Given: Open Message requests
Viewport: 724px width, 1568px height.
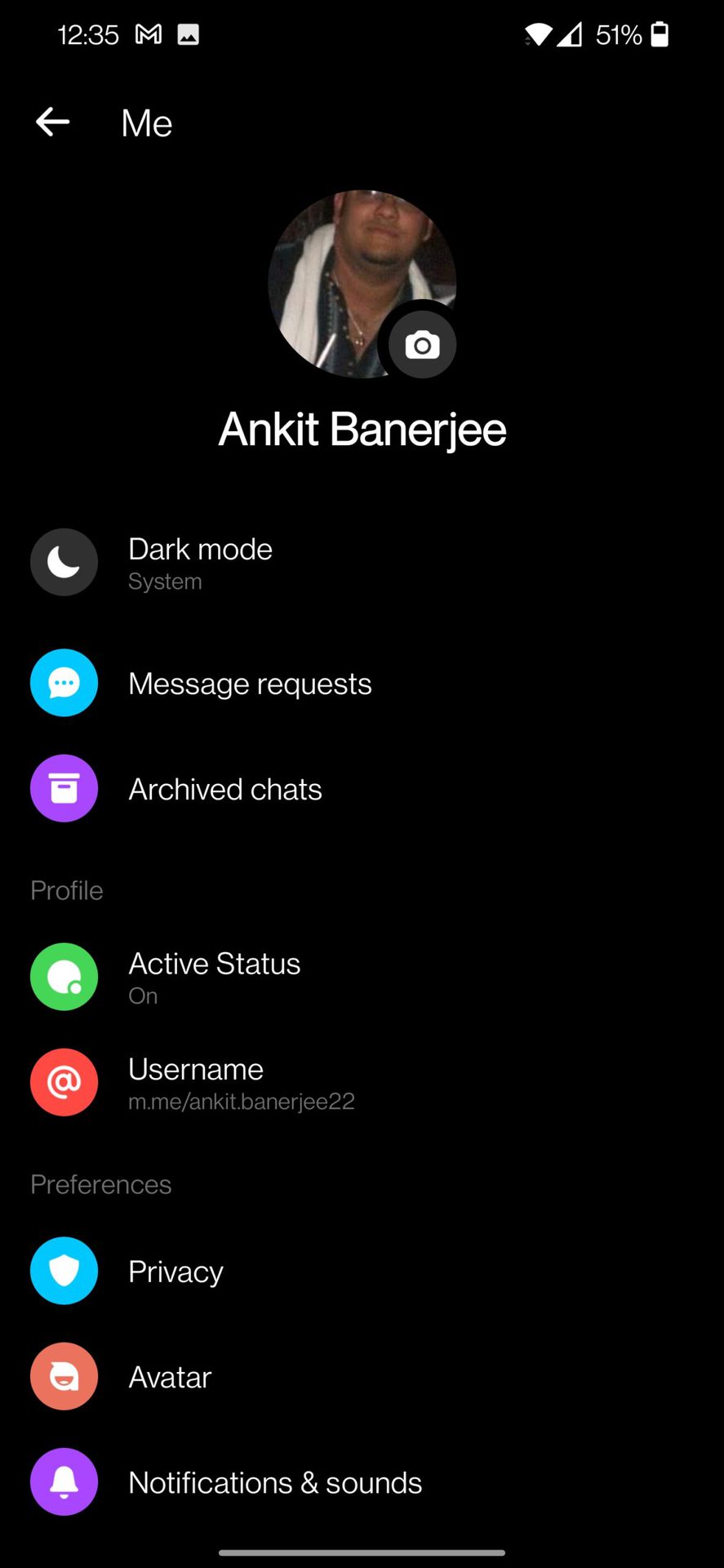Looking at the screenshot, I should pyautogui.click(x=249, y=684).
